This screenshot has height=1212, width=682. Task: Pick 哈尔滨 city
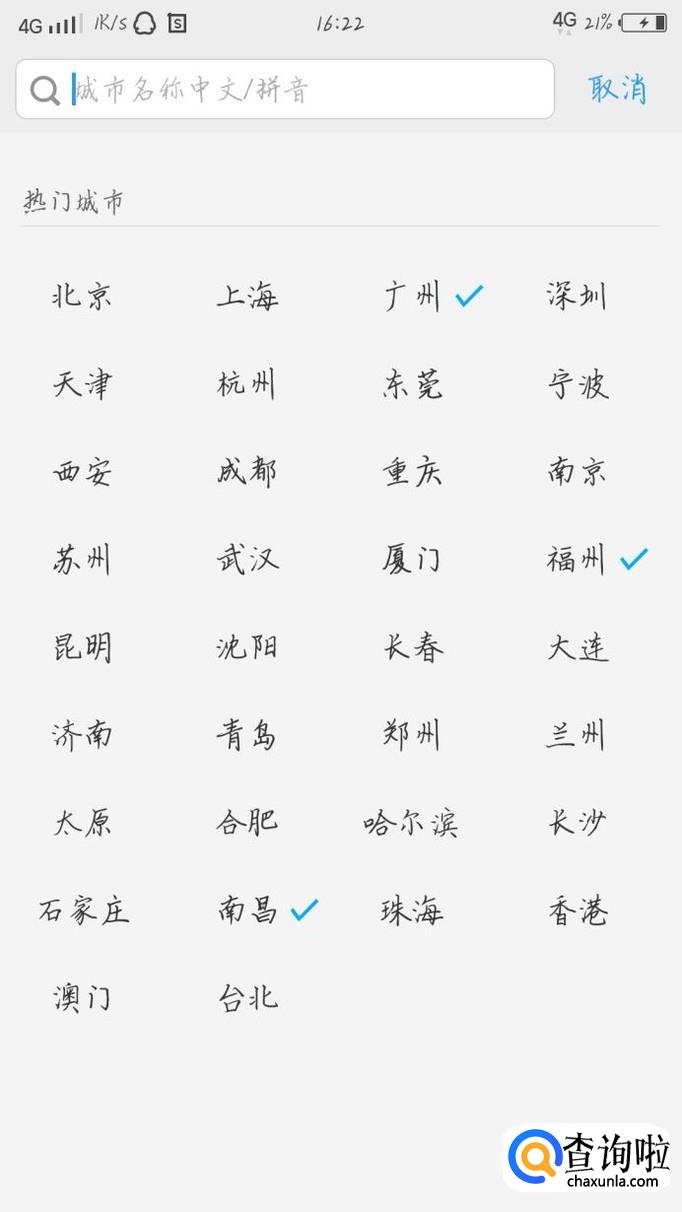click(x=411, y=823)
